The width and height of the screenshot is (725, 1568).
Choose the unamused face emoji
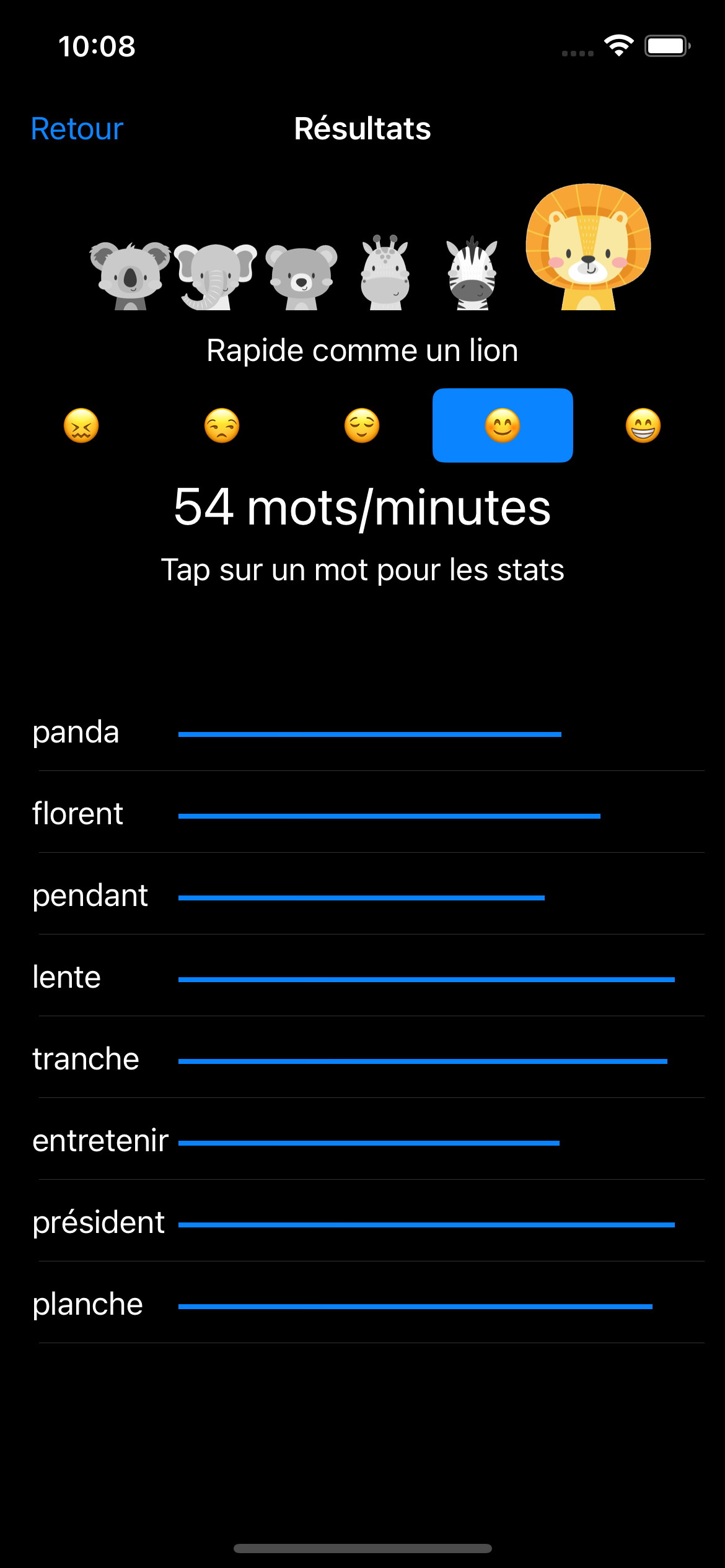tap(222, 425)
